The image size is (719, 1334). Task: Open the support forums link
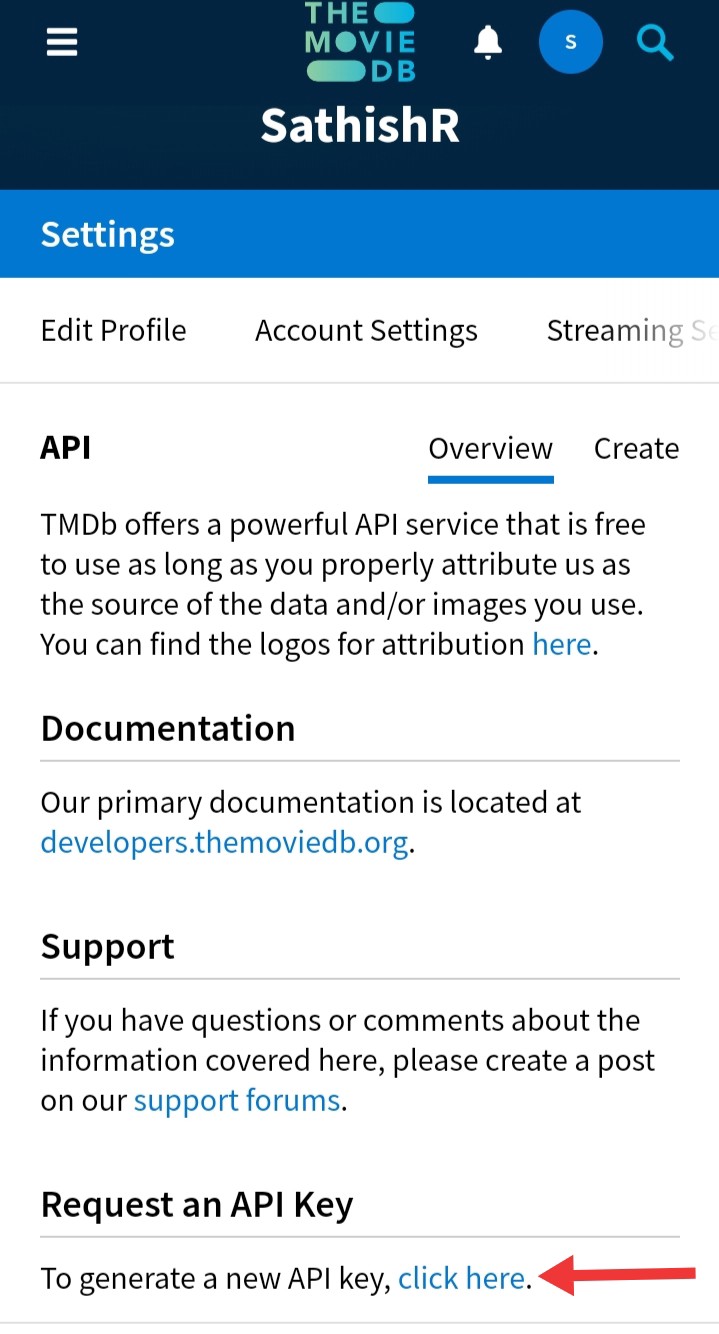click(x=237, y=1101)
